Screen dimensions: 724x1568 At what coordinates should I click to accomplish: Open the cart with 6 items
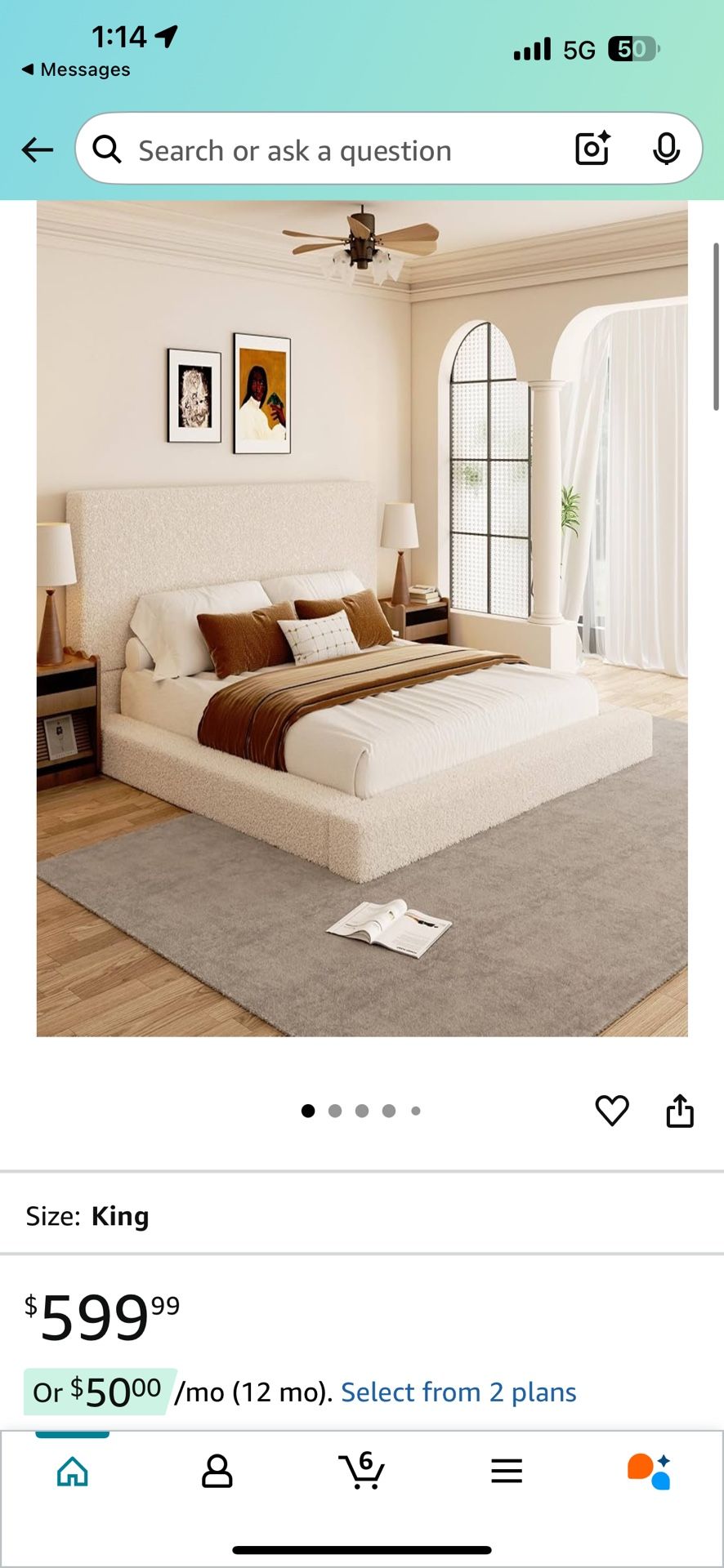[x=361, y=1470]
